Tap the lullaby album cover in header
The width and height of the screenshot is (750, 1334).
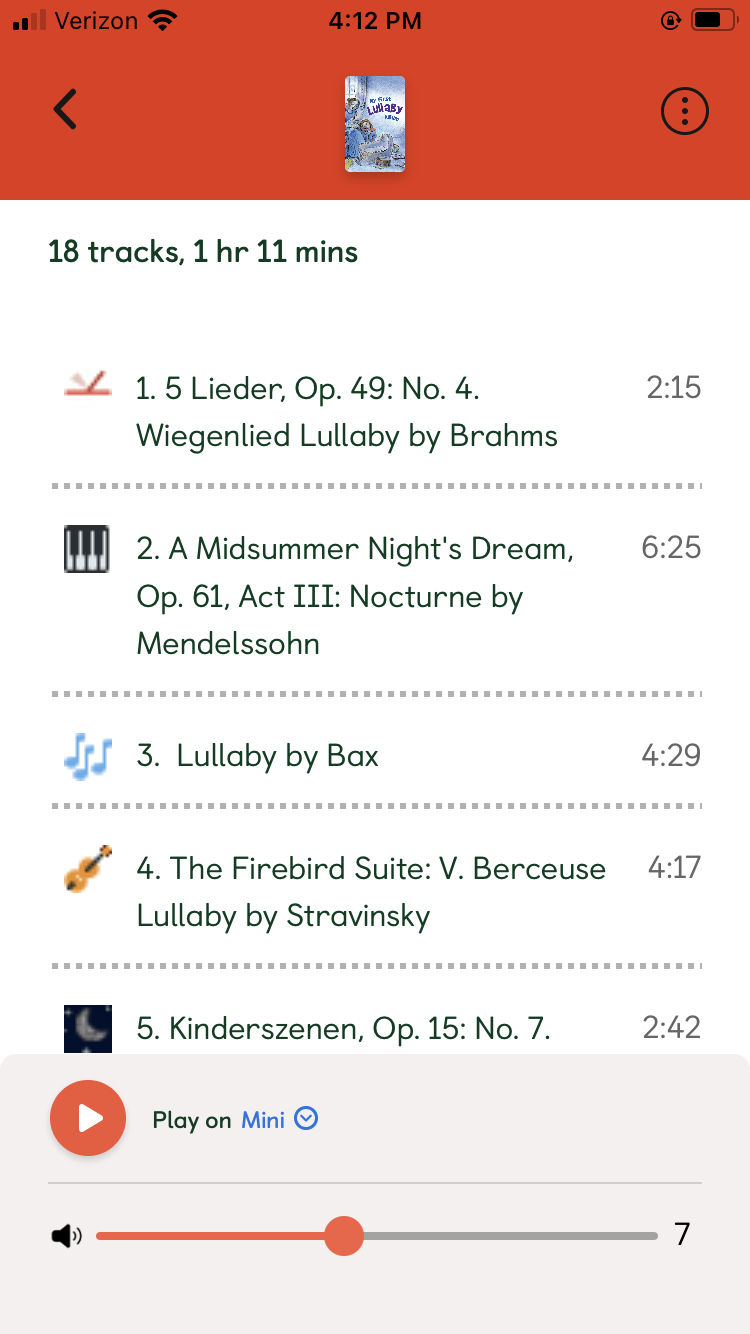pyautogui.click(x=375, y=124)
